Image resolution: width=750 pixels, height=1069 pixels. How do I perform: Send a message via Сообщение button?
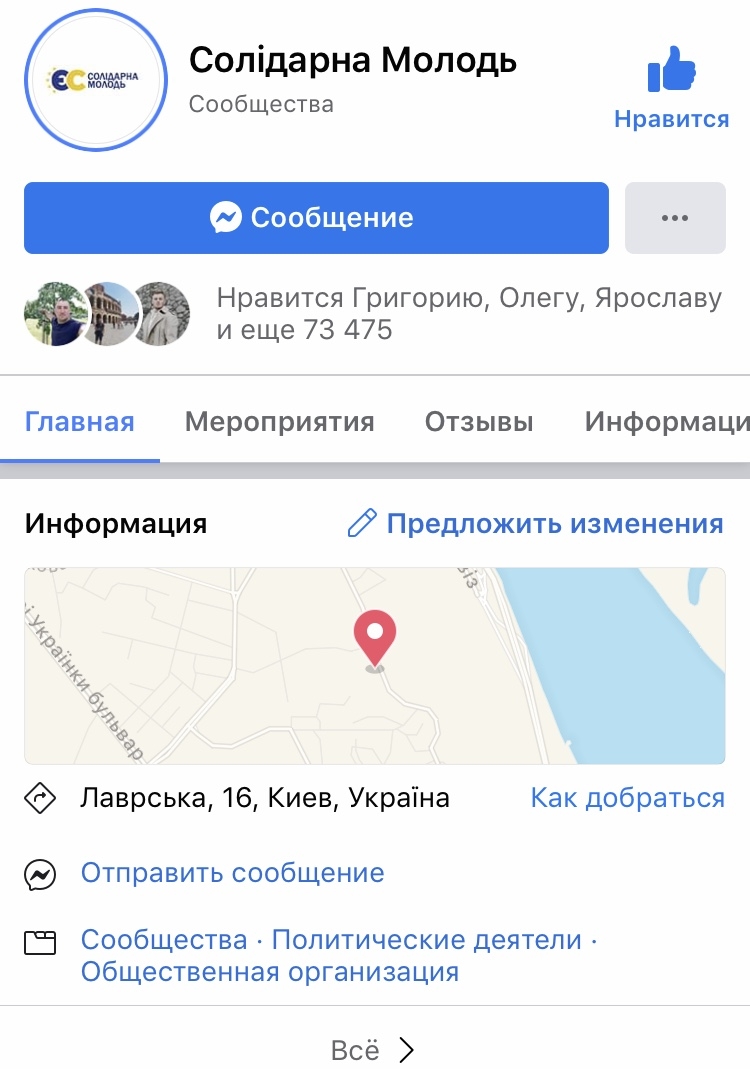point(316,218)
